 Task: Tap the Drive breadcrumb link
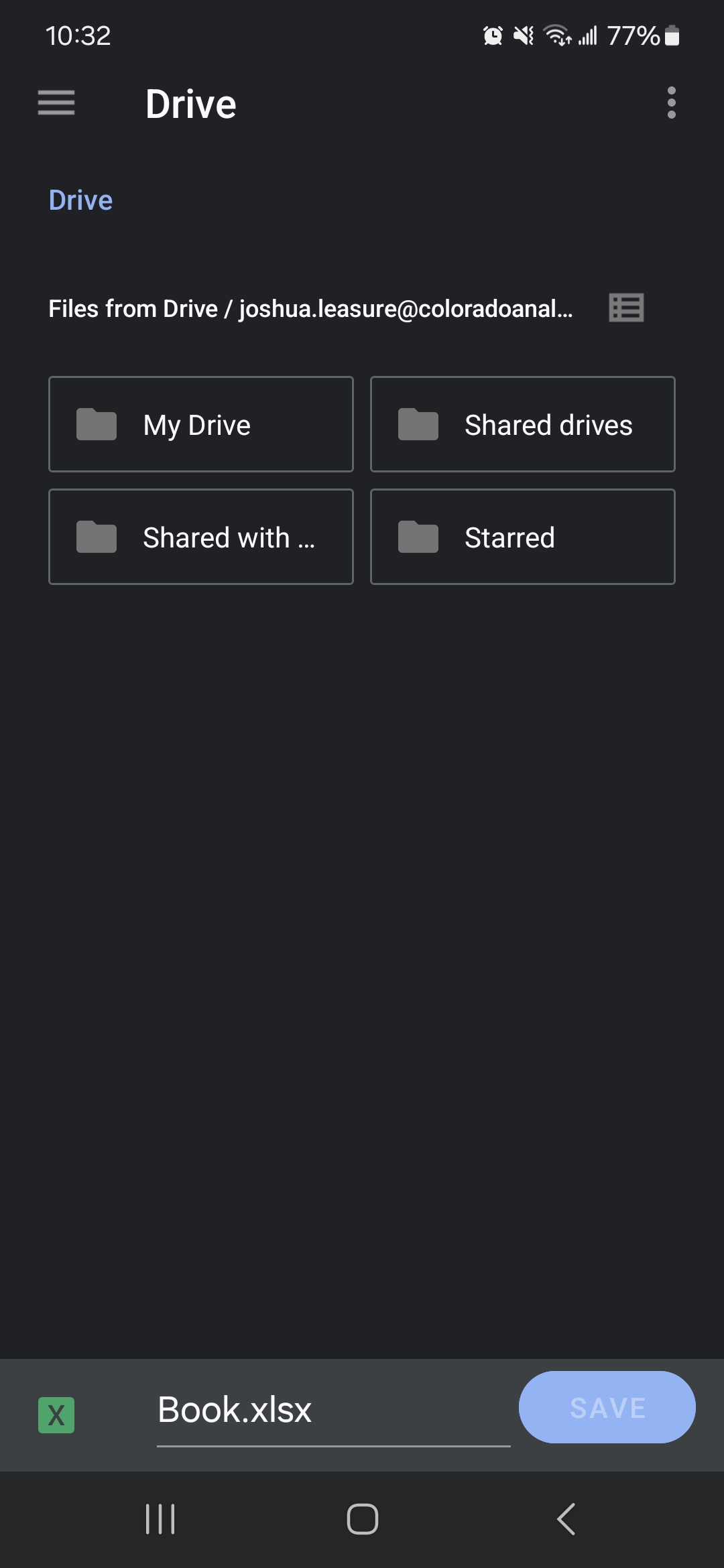click(x=80, y=200)
